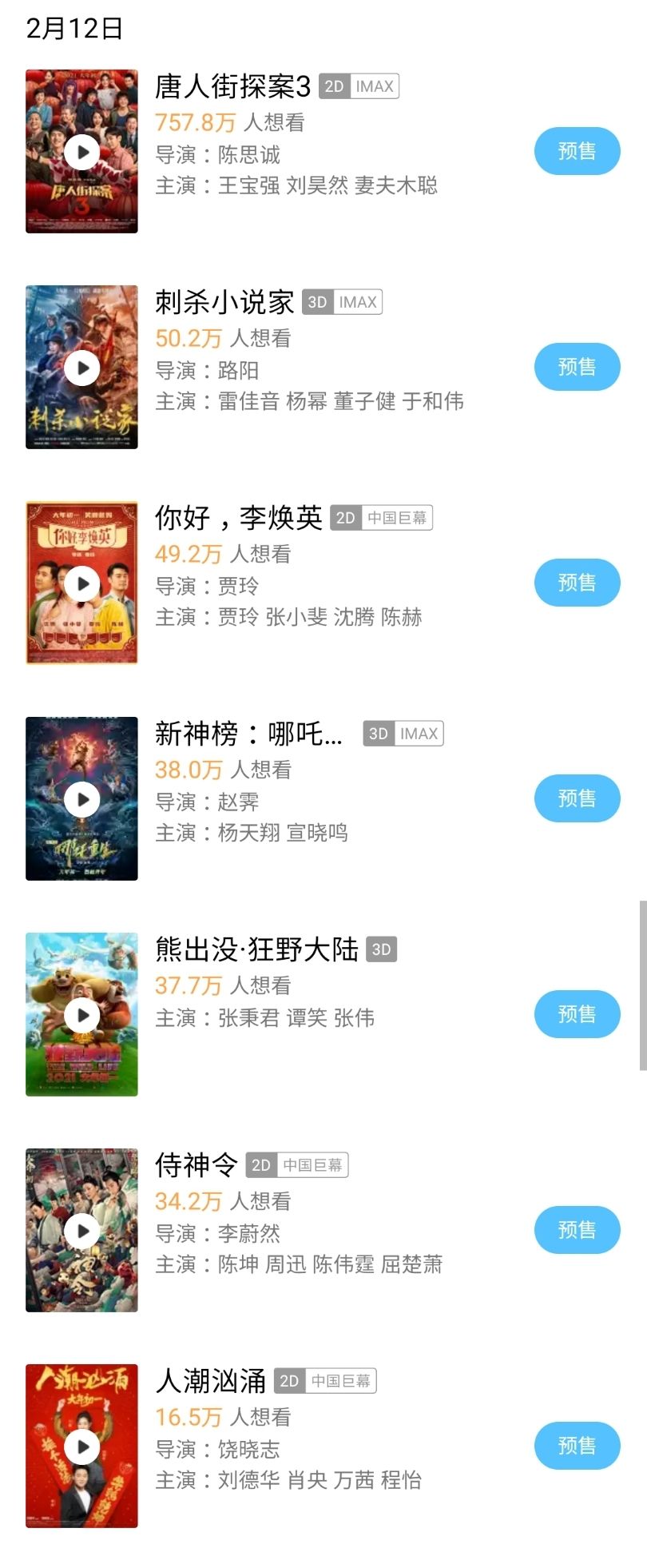Hit 预售 next to 你好，李焕英
This screenshot has width=647, height=1568.
(577, 583)
